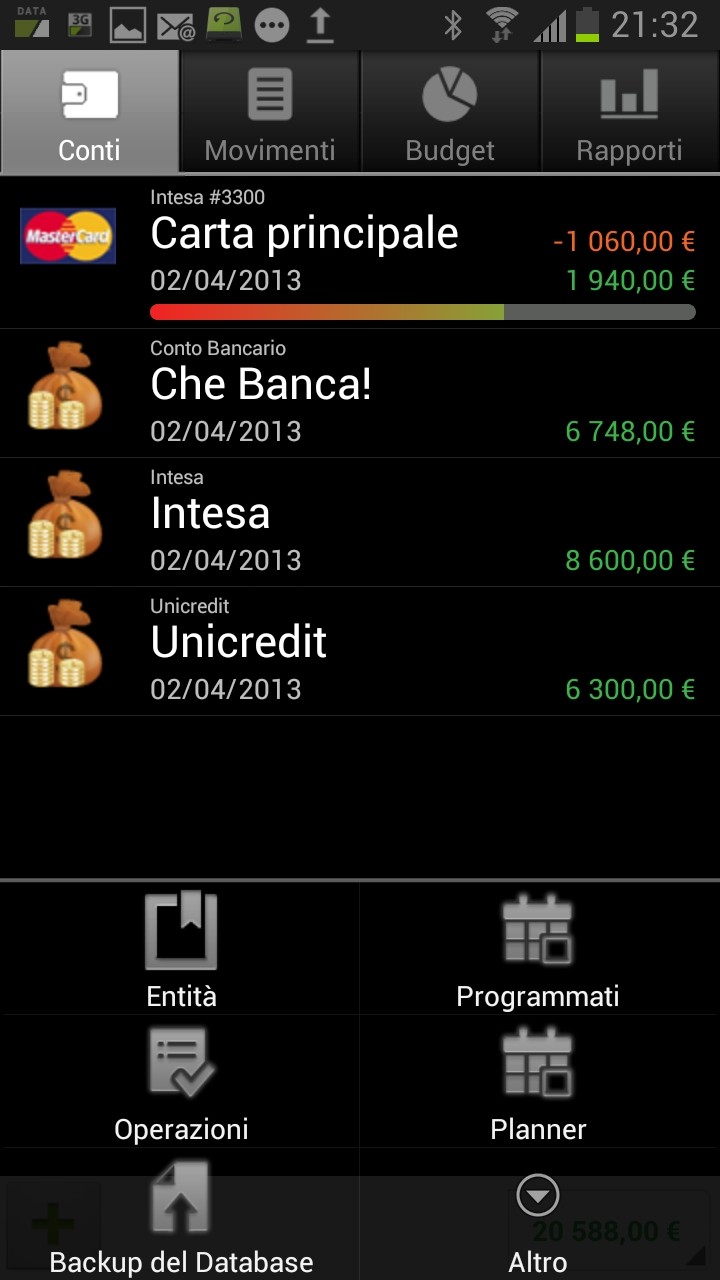View the Intesa account
This screenshot has width=720, height=1280.
360,522
